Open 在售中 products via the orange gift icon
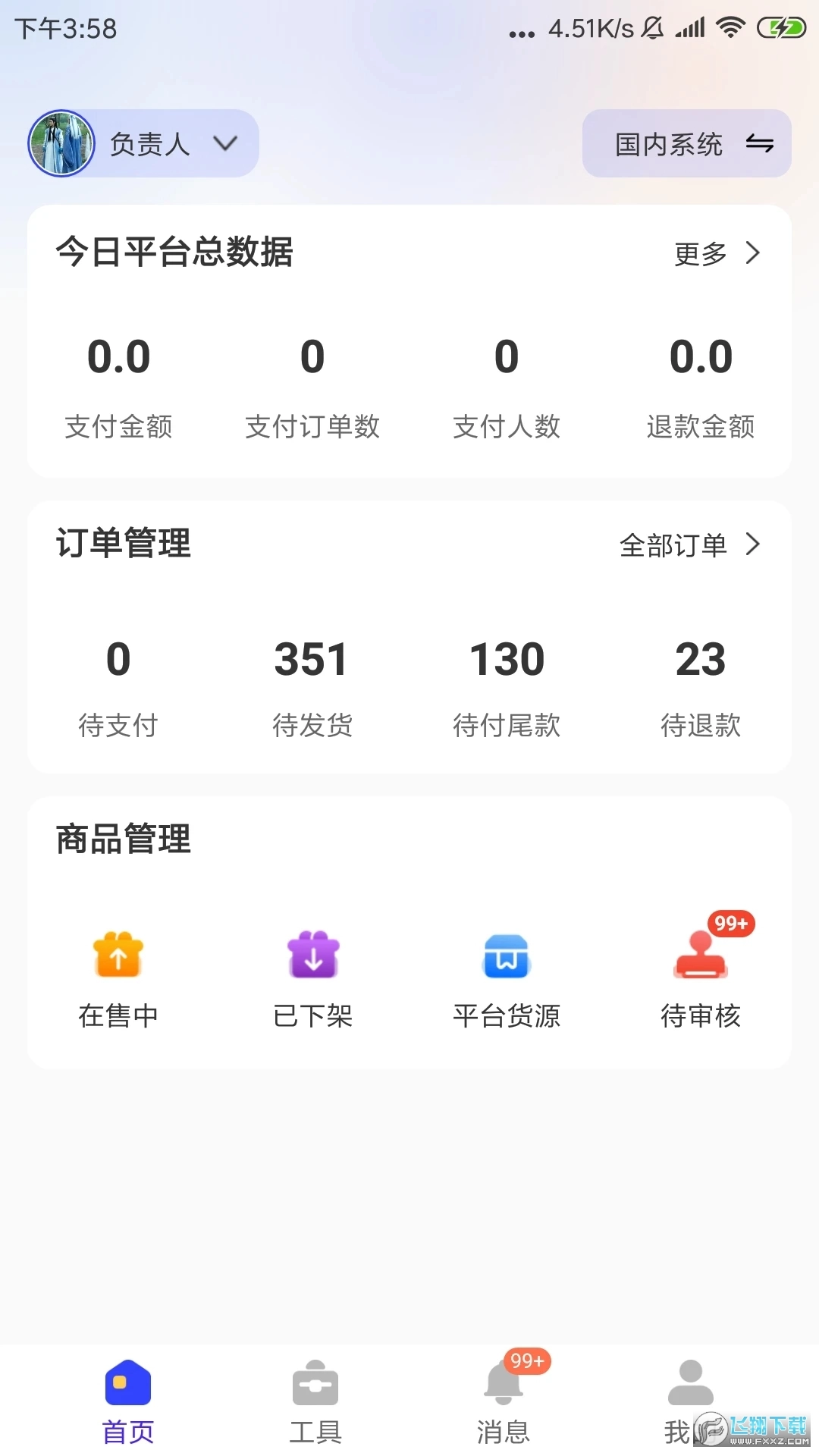 coord(118,955)
